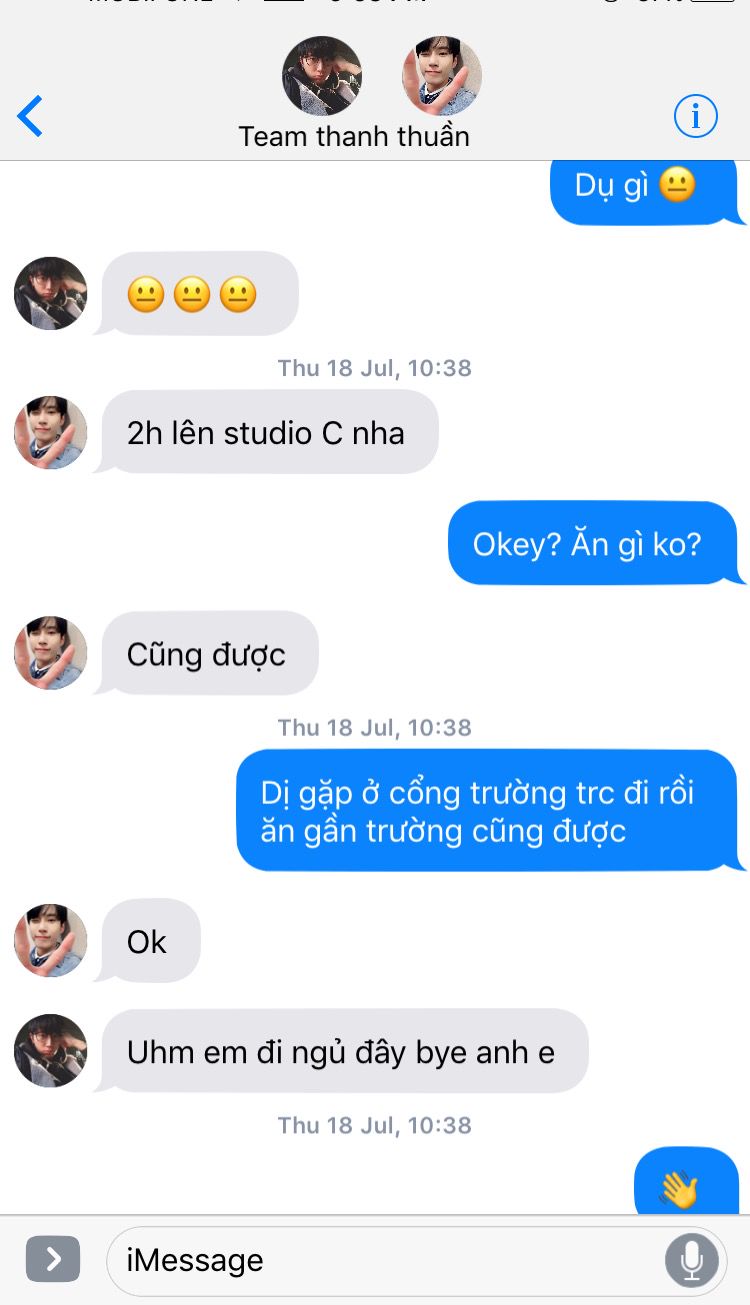Record audio with the microphone icon
The image size is (750, 1305).
(x=691, y=1260)
